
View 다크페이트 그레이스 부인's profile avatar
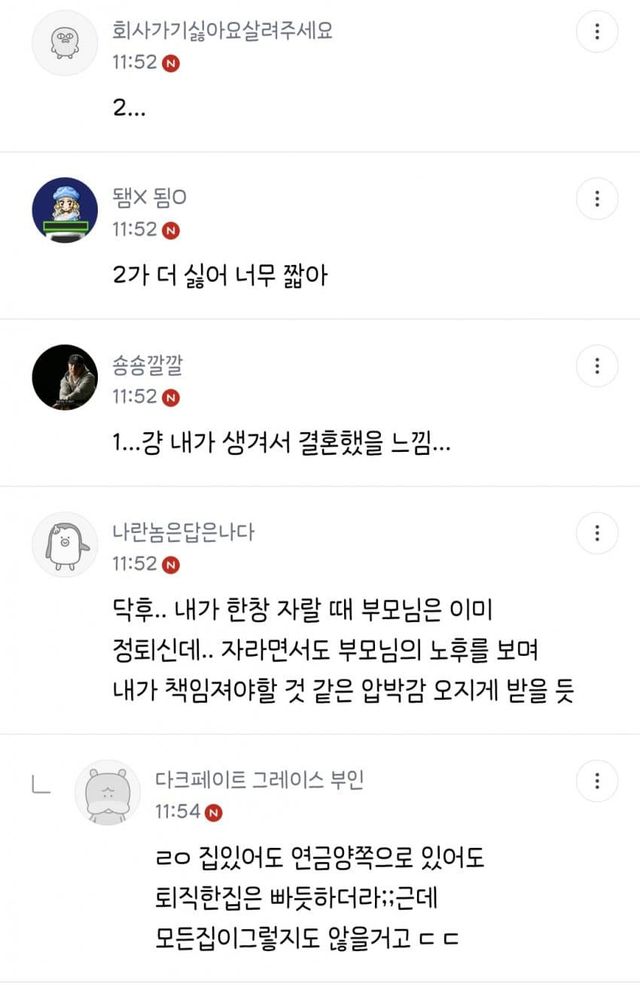point(108,793)
